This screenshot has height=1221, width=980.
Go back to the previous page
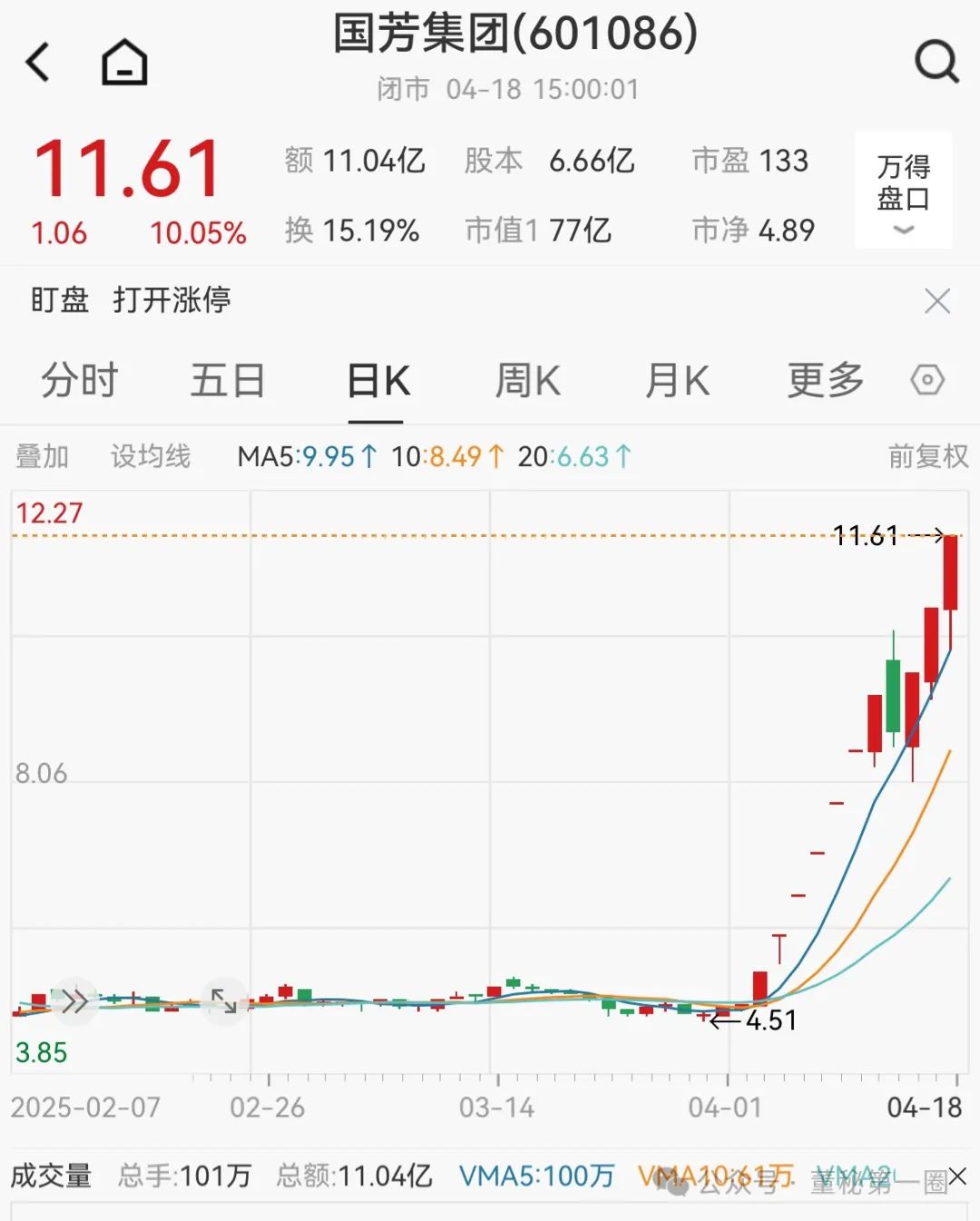[x=38, y=63]
